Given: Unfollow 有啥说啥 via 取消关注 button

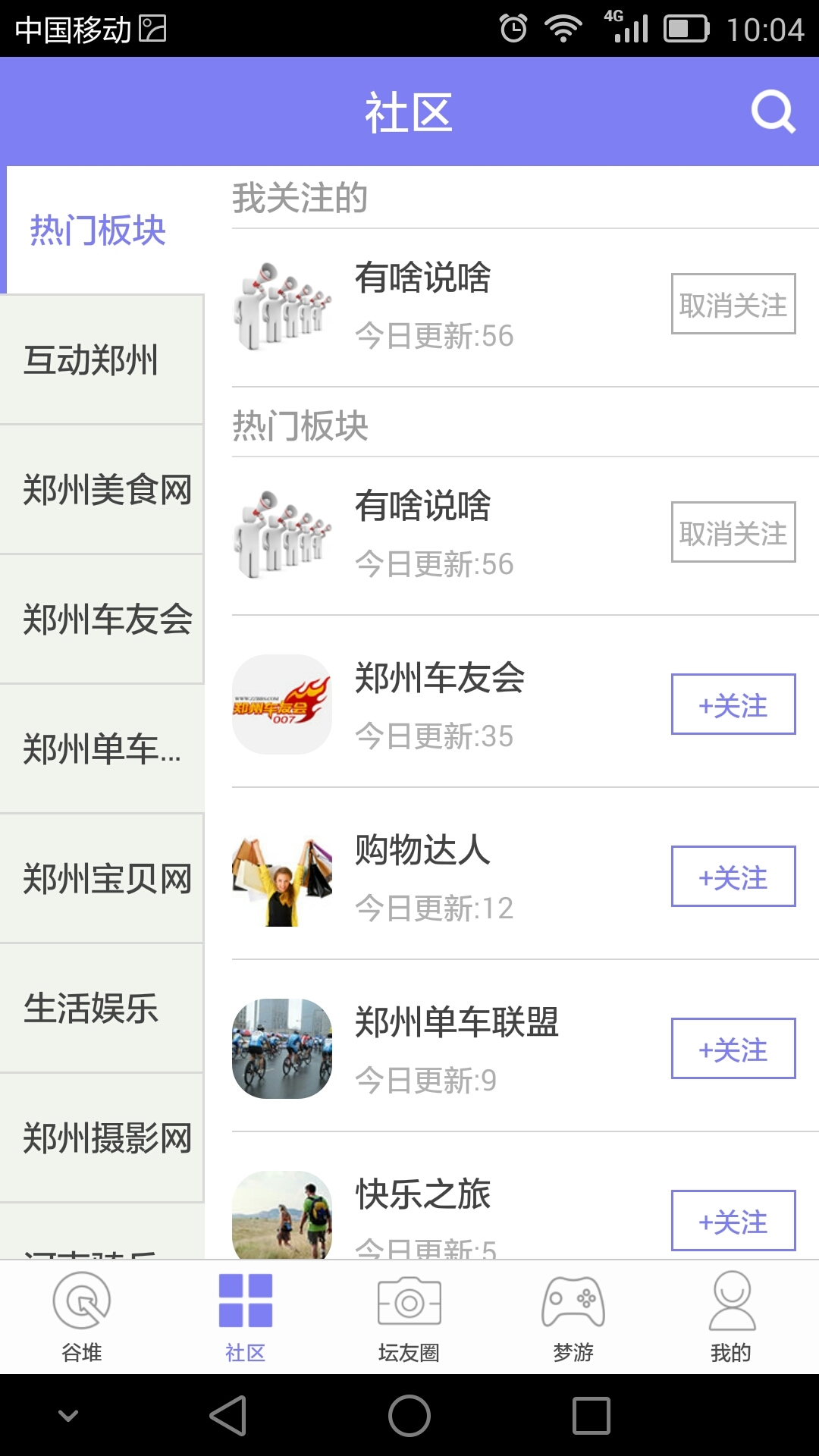Looking at the screenshot, I should tap(732, 303).
